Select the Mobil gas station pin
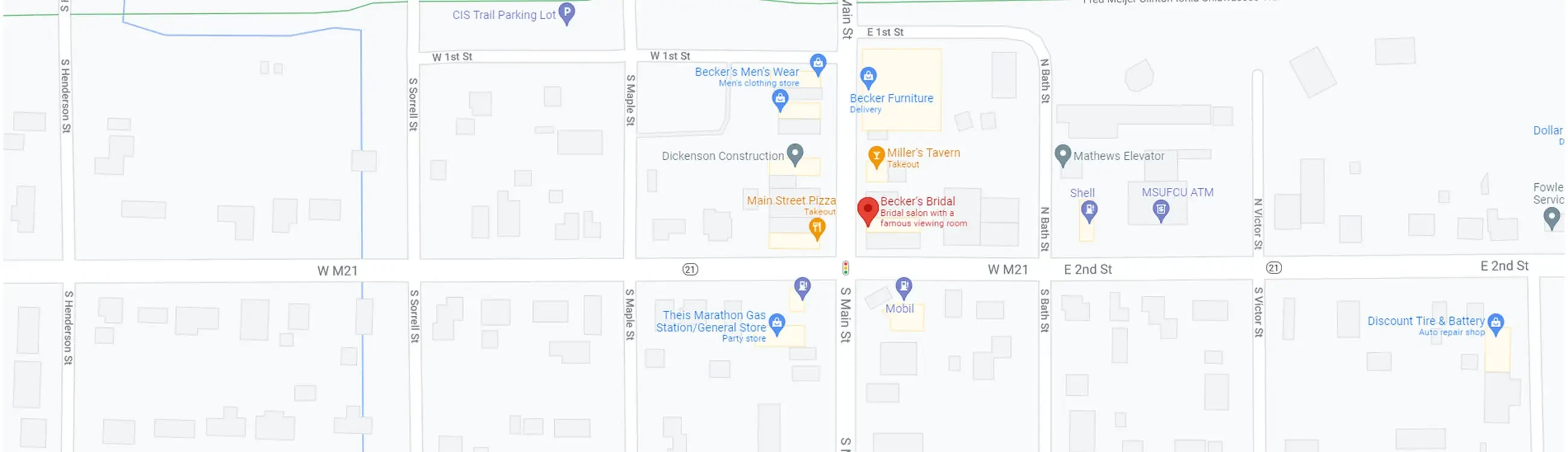This screenshot has height=452, width=1568. click(903, 286)
